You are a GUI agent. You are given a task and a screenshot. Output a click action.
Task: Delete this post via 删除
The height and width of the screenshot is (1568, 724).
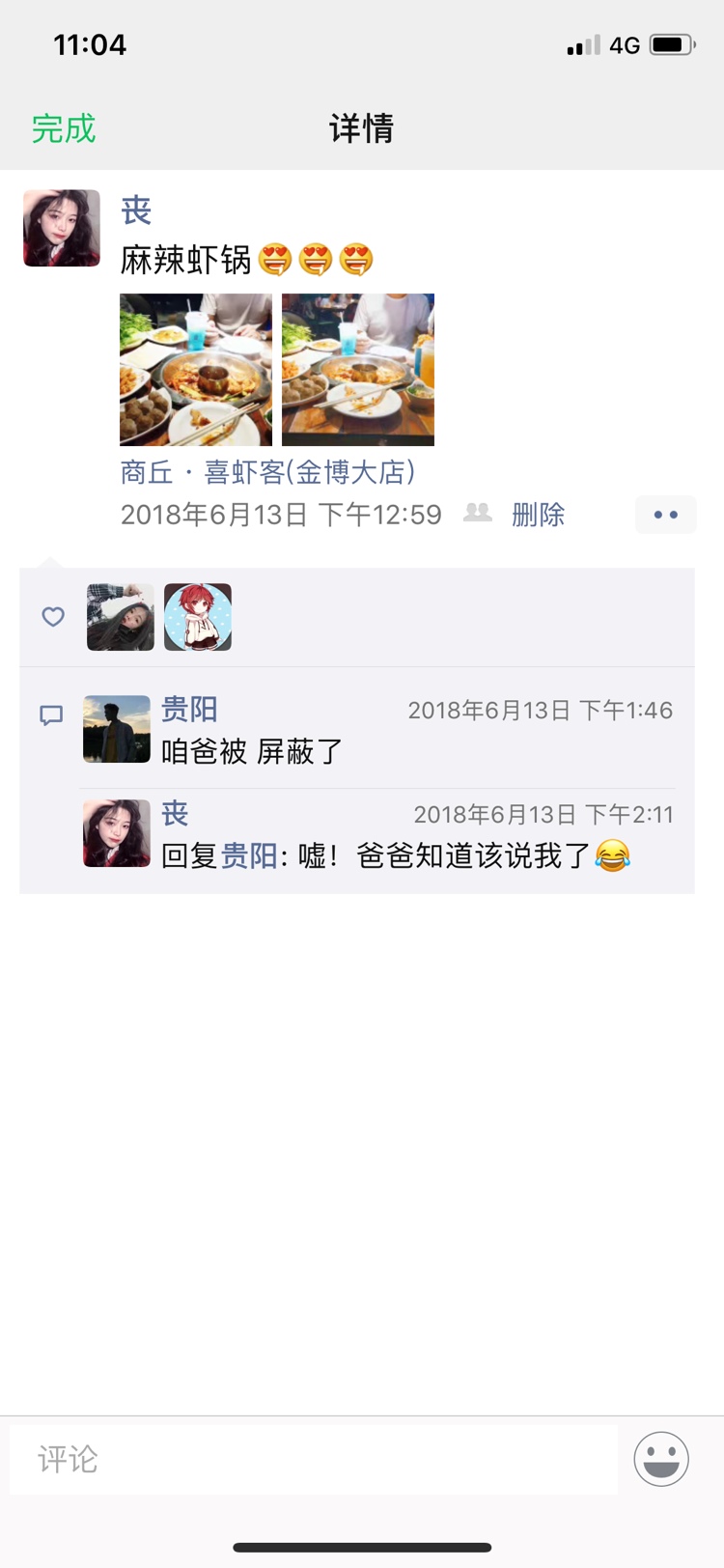(538, 515)
